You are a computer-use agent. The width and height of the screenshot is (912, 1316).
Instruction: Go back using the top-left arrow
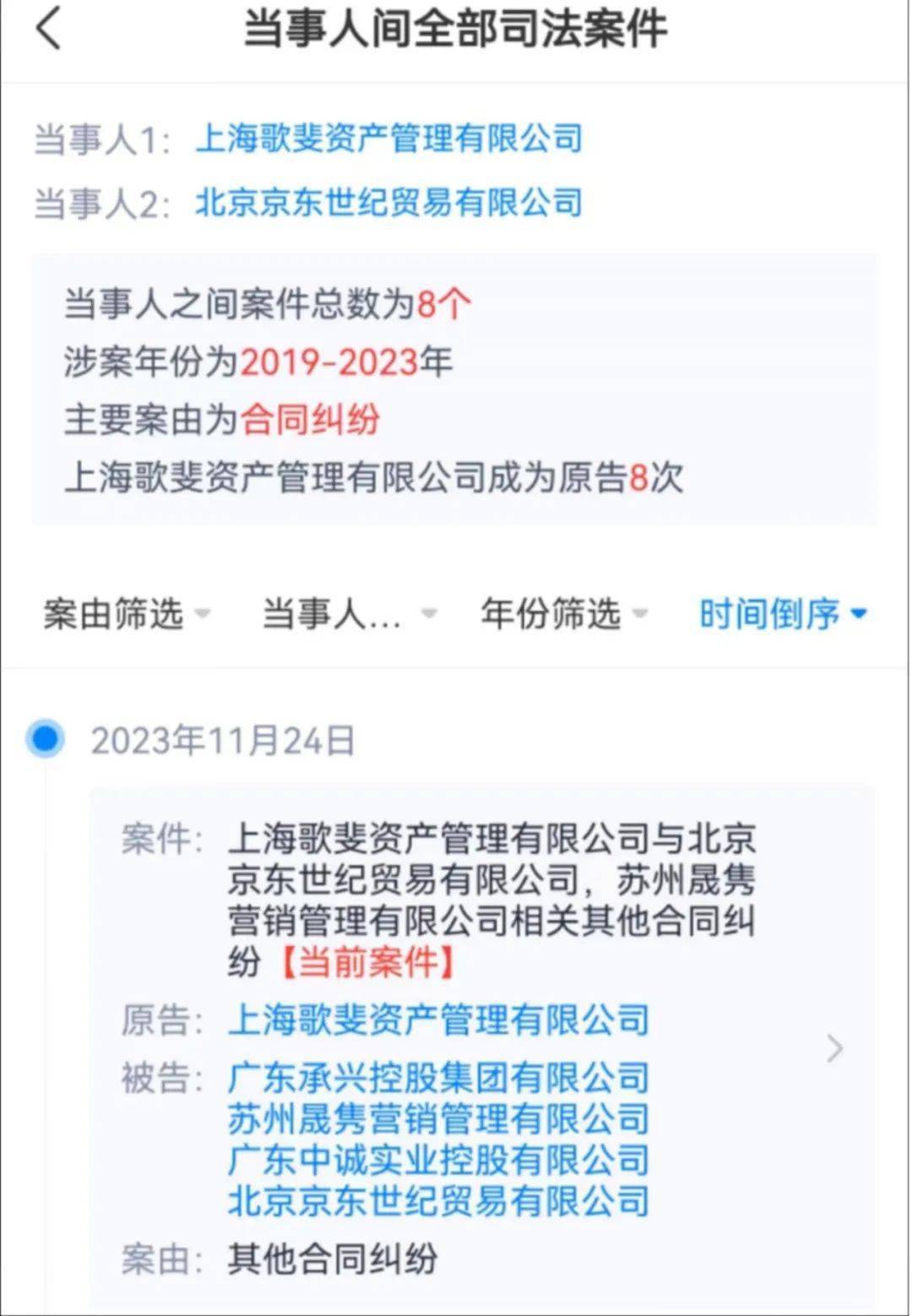[x=49, y=29]
